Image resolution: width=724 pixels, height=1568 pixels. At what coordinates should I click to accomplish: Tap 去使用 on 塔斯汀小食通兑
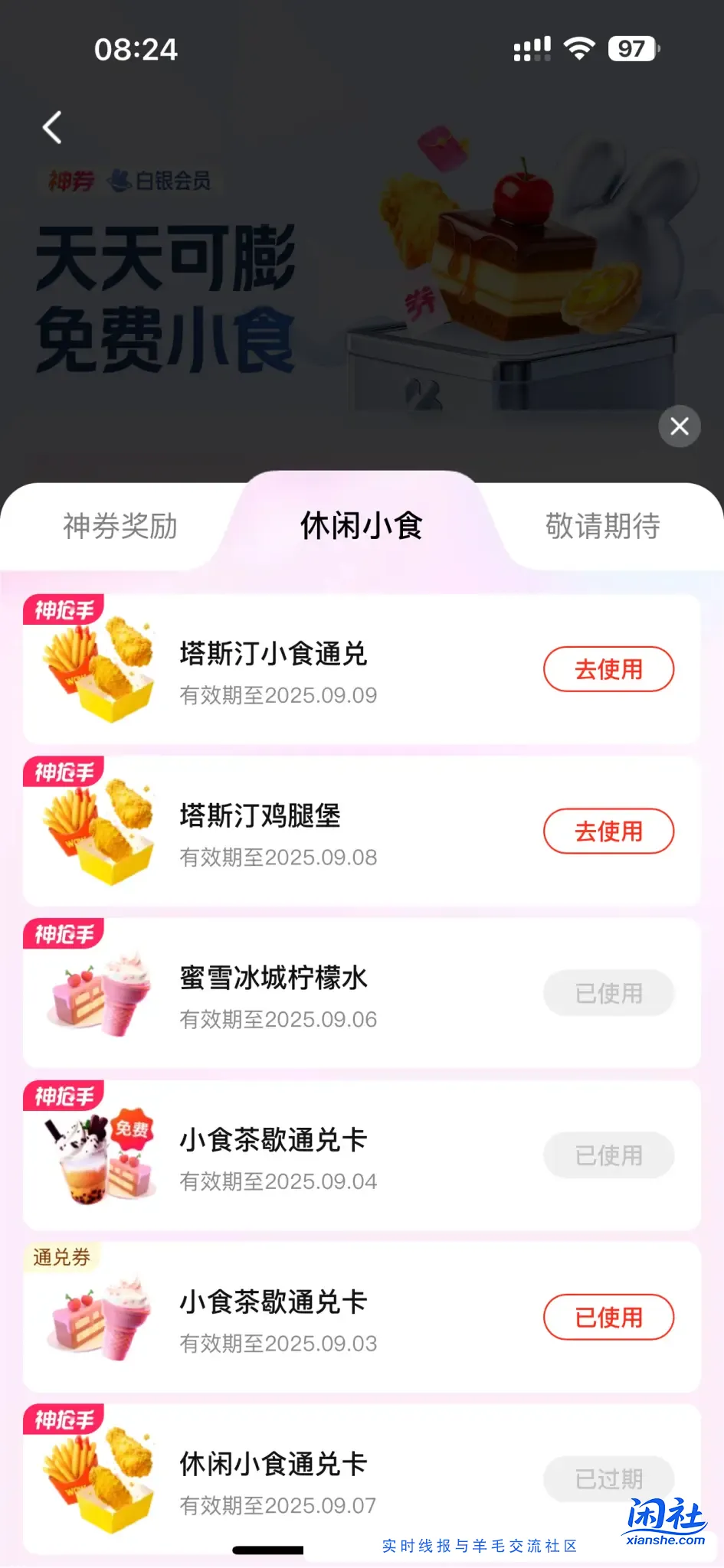(608, 668)
